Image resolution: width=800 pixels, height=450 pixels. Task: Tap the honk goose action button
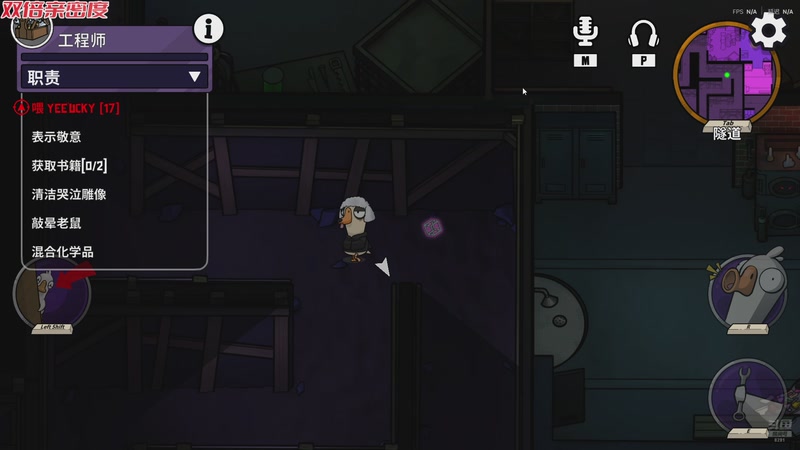click(x=744, y=292)
